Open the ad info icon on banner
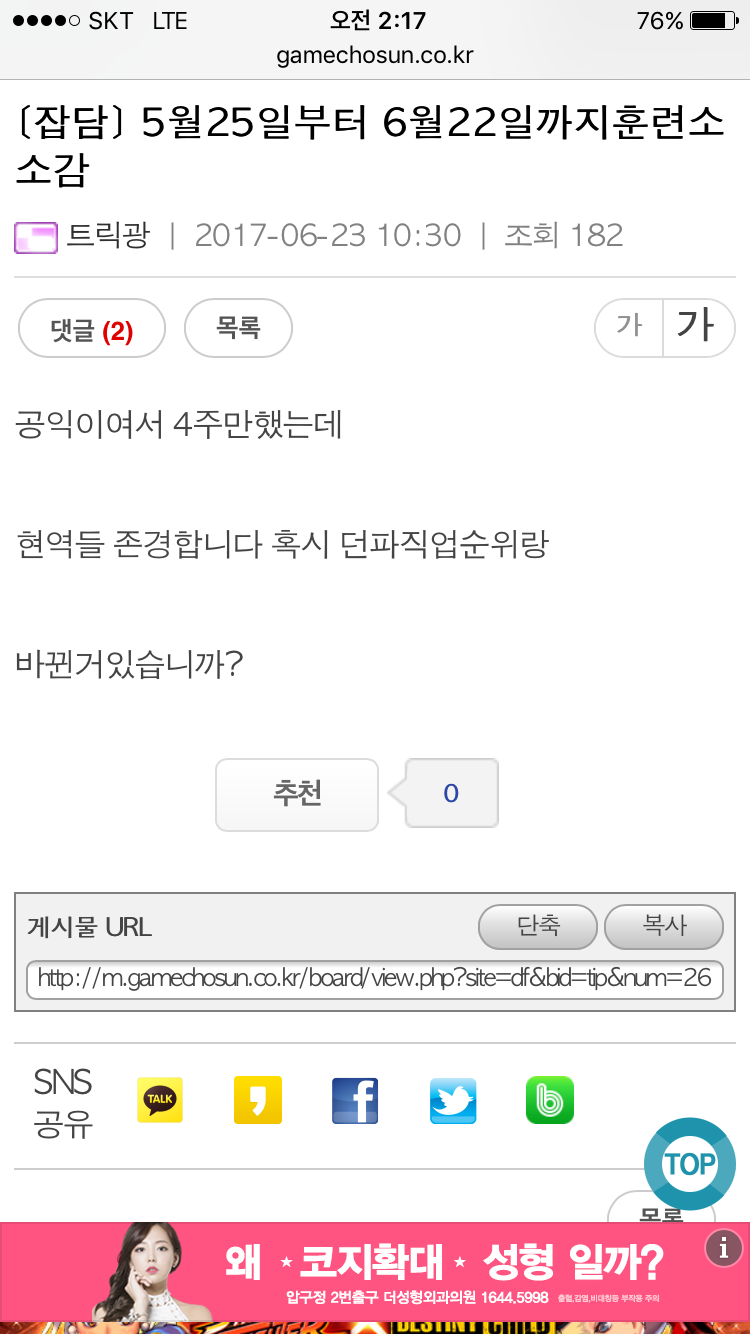Viewport: 750px width, 1334px height. point(723,1247)
